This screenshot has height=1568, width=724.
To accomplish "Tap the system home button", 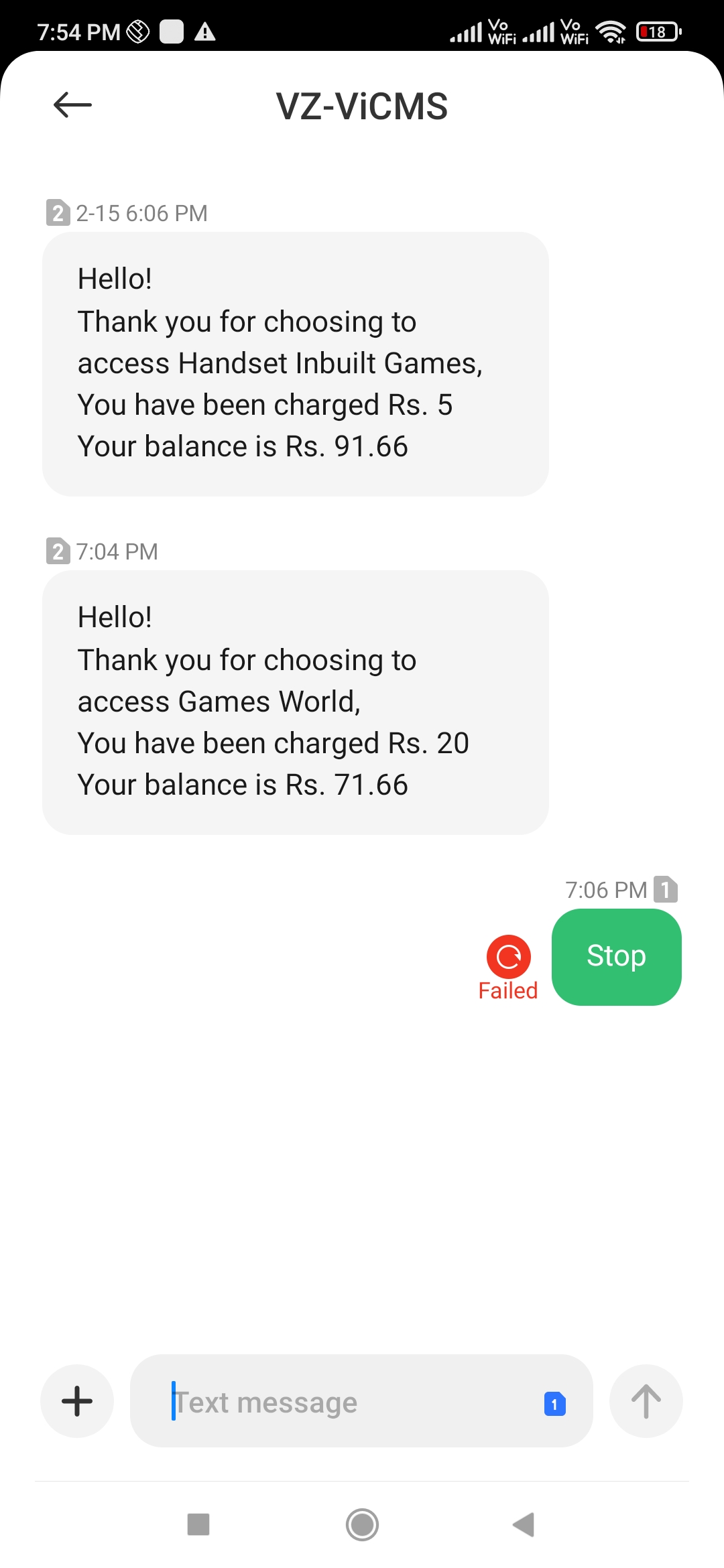I will click(362, 1524).
